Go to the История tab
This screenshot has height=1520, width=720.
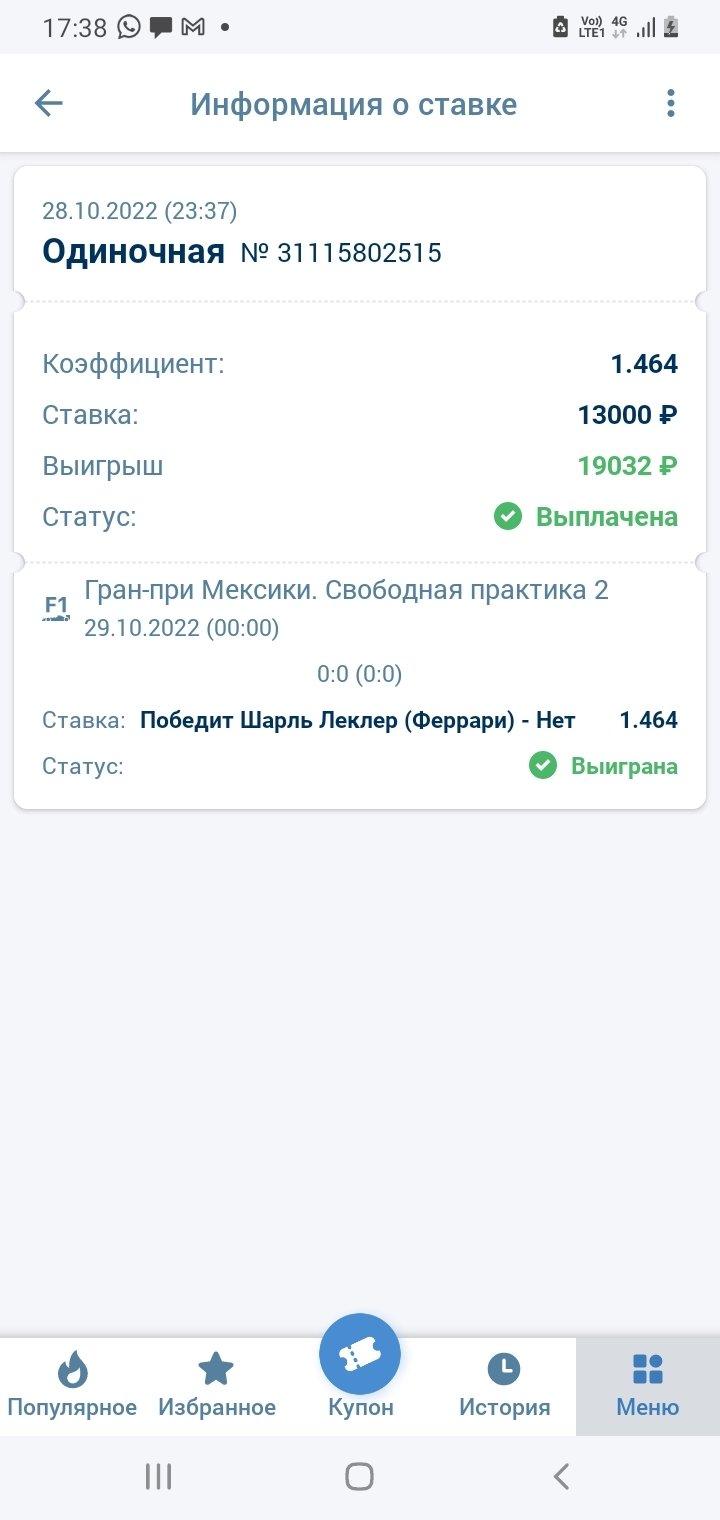504,1385
